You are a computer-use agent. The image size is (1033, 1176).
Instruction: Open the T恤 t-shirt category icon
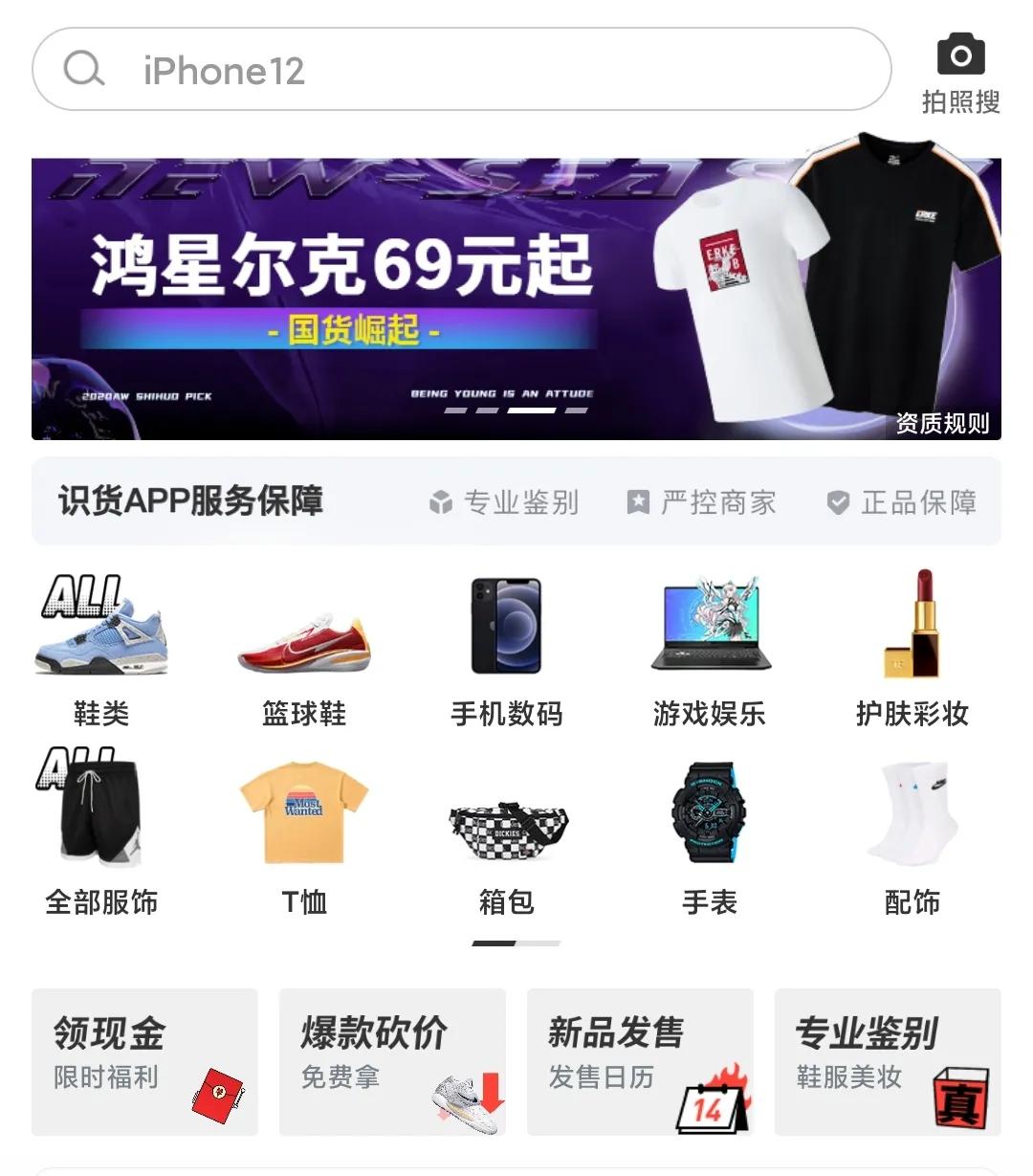(x=304, y=811)
